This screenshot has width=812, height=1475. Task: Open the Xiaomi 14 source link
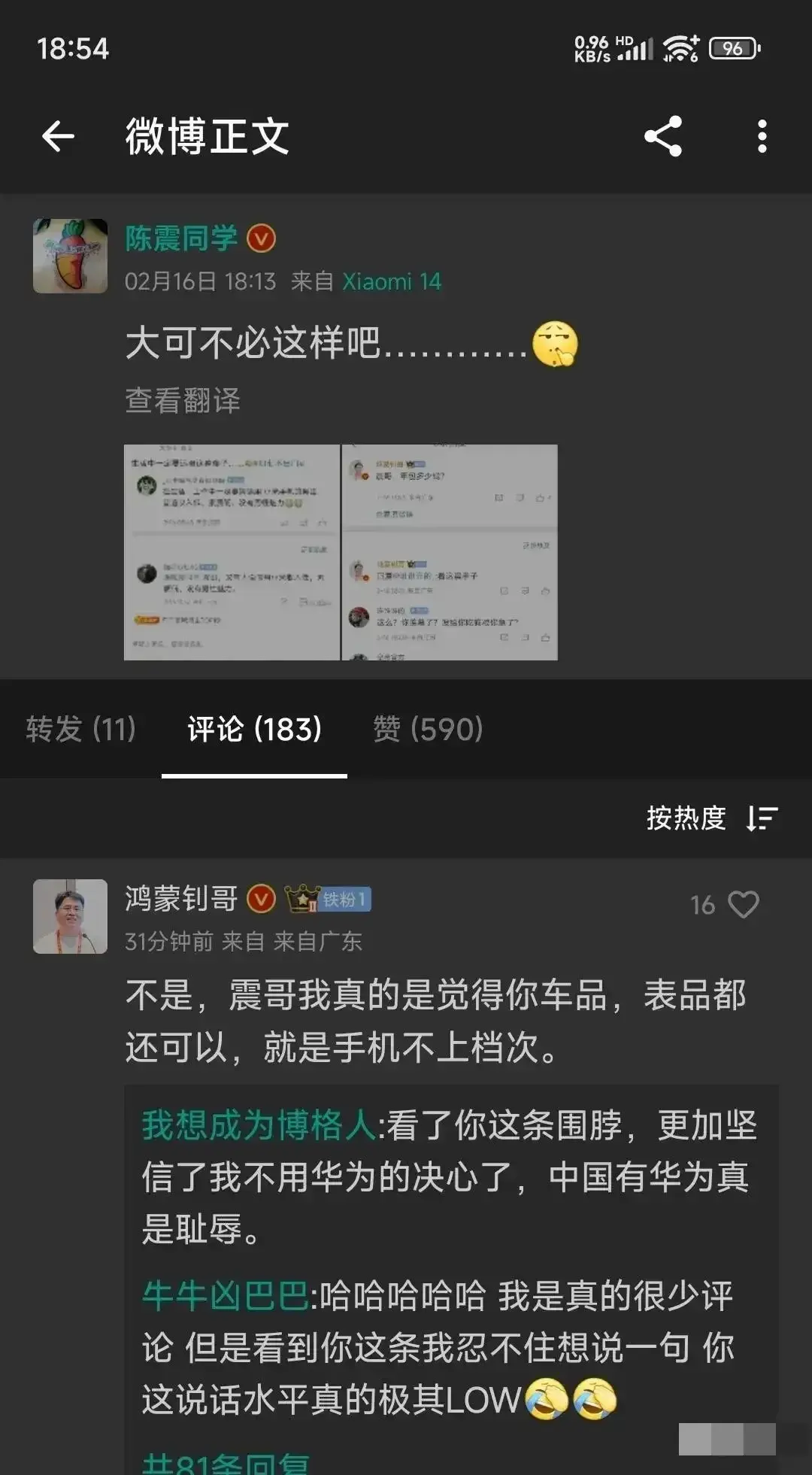click(392, 281)
